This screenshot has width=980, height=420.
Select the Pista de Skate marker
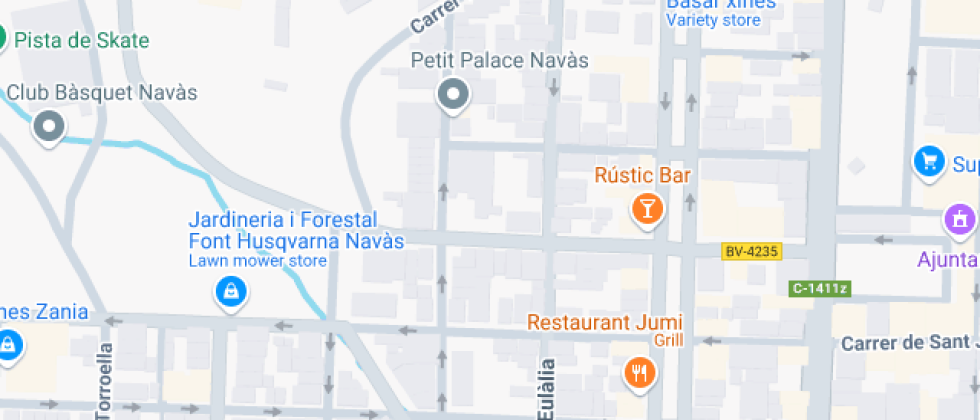(3, 41)
